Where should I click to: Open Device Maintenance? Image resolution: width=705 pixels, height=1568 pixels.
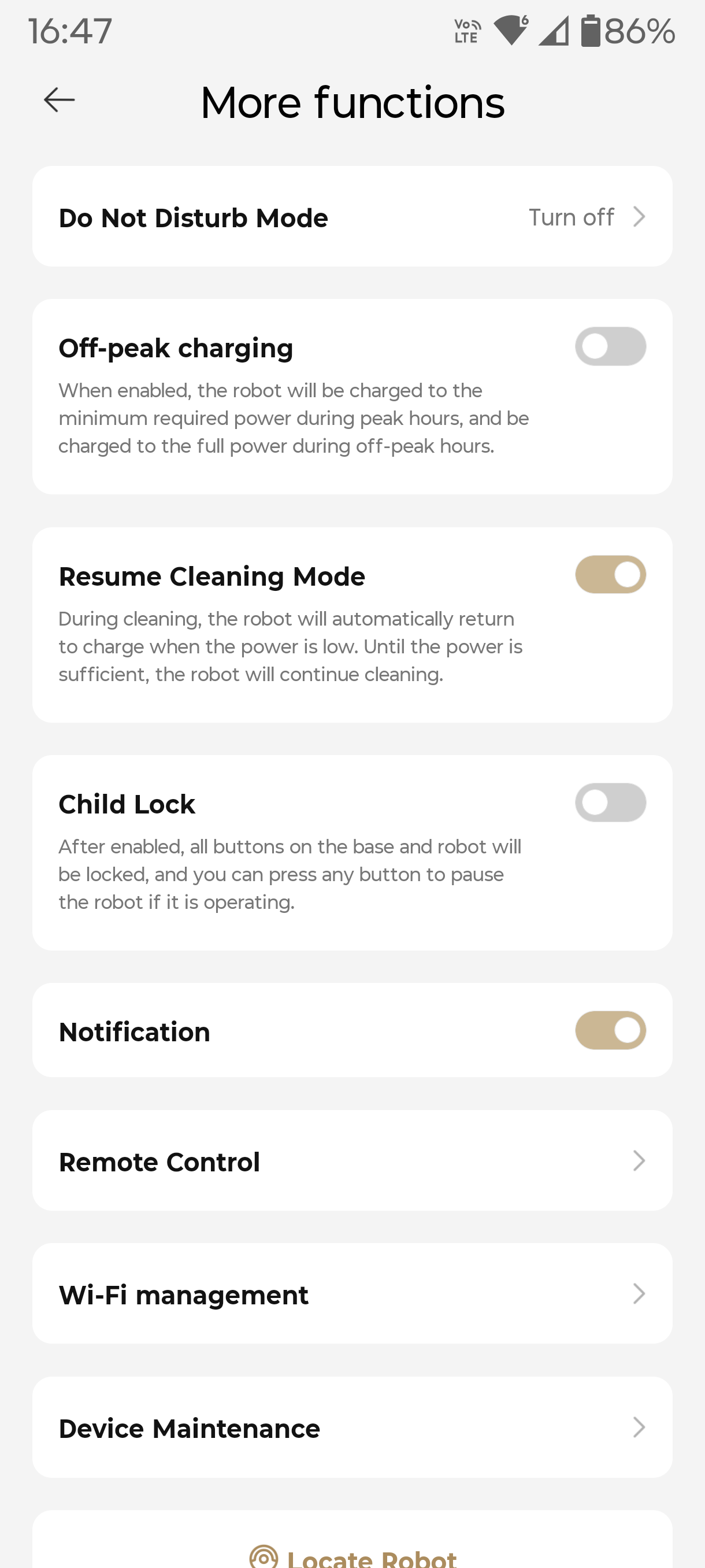(x=352, y=1428)
